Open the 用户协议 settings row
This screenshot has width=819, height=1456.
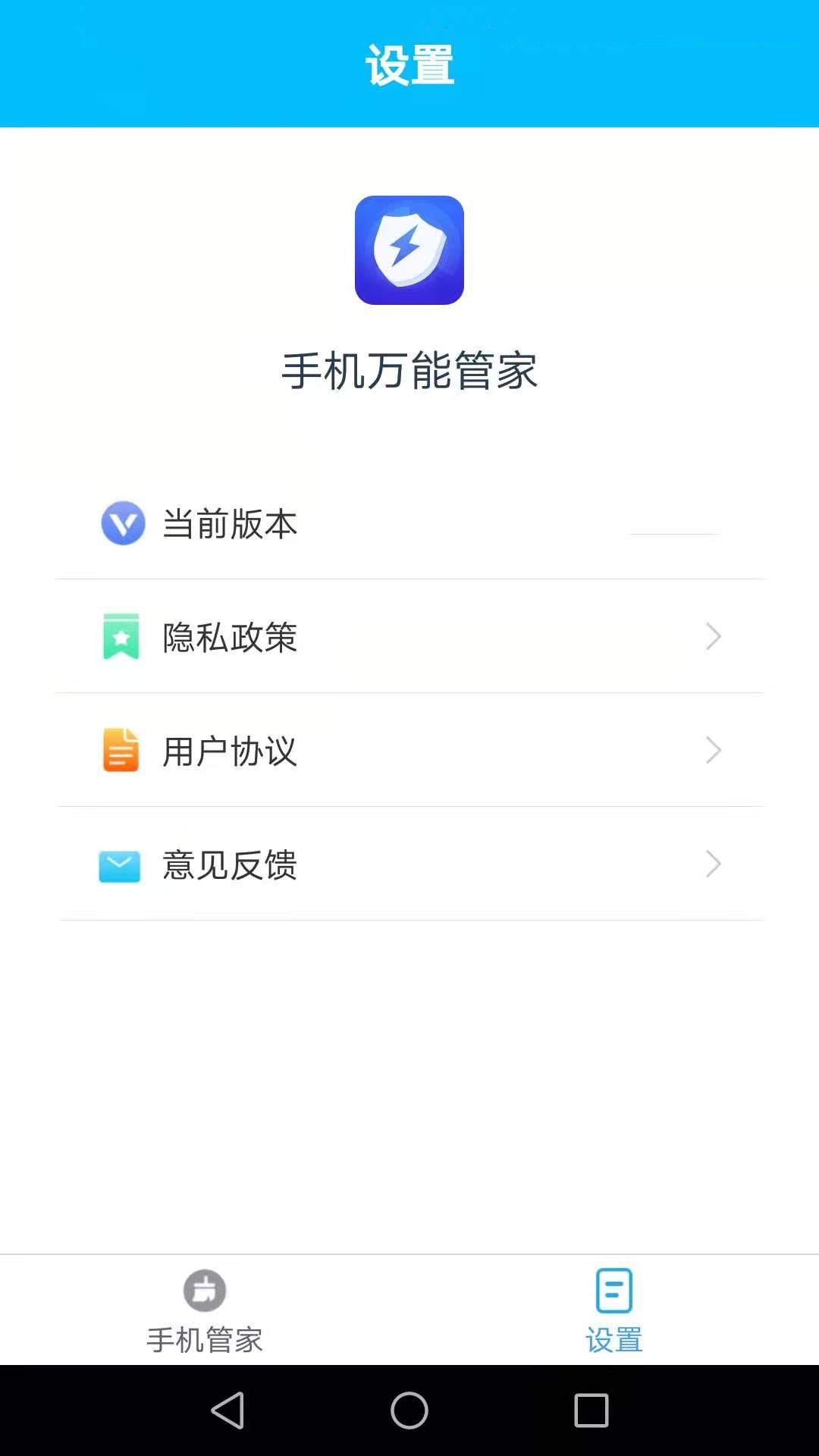pos(409,751)
